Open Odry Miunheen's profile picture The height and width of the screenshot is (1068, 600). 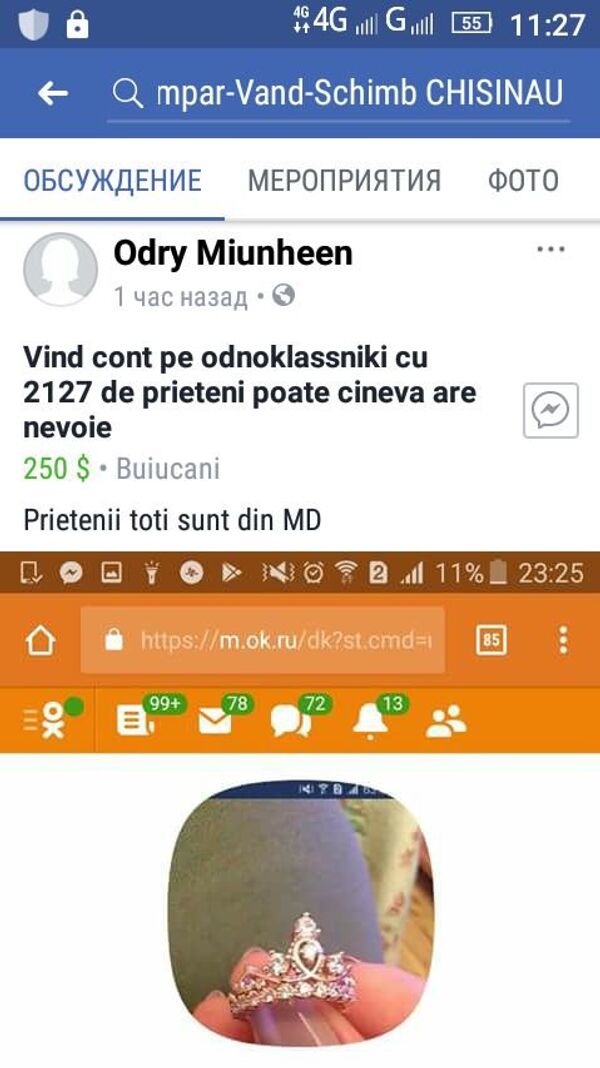(60, 269)
